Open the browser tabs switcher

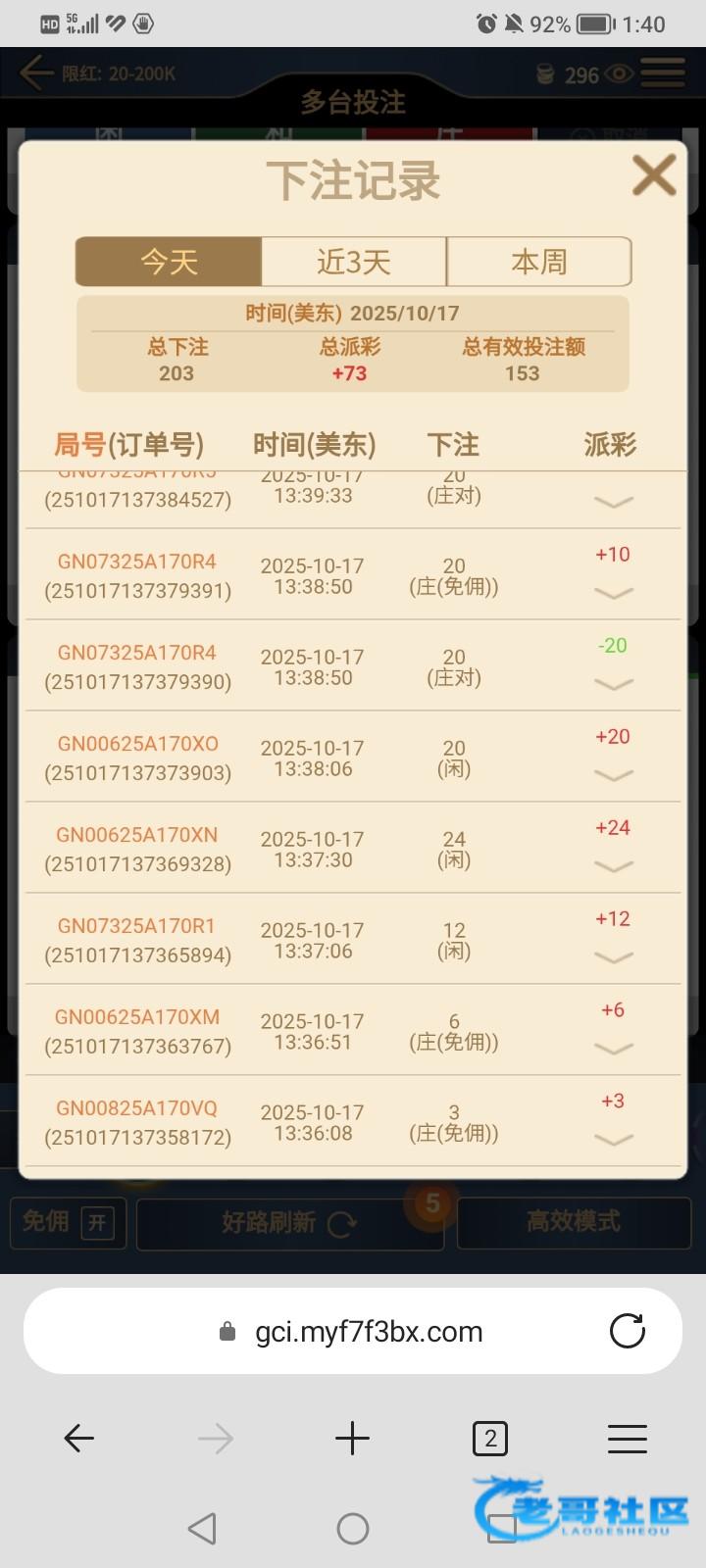(x=490, y=1439)
